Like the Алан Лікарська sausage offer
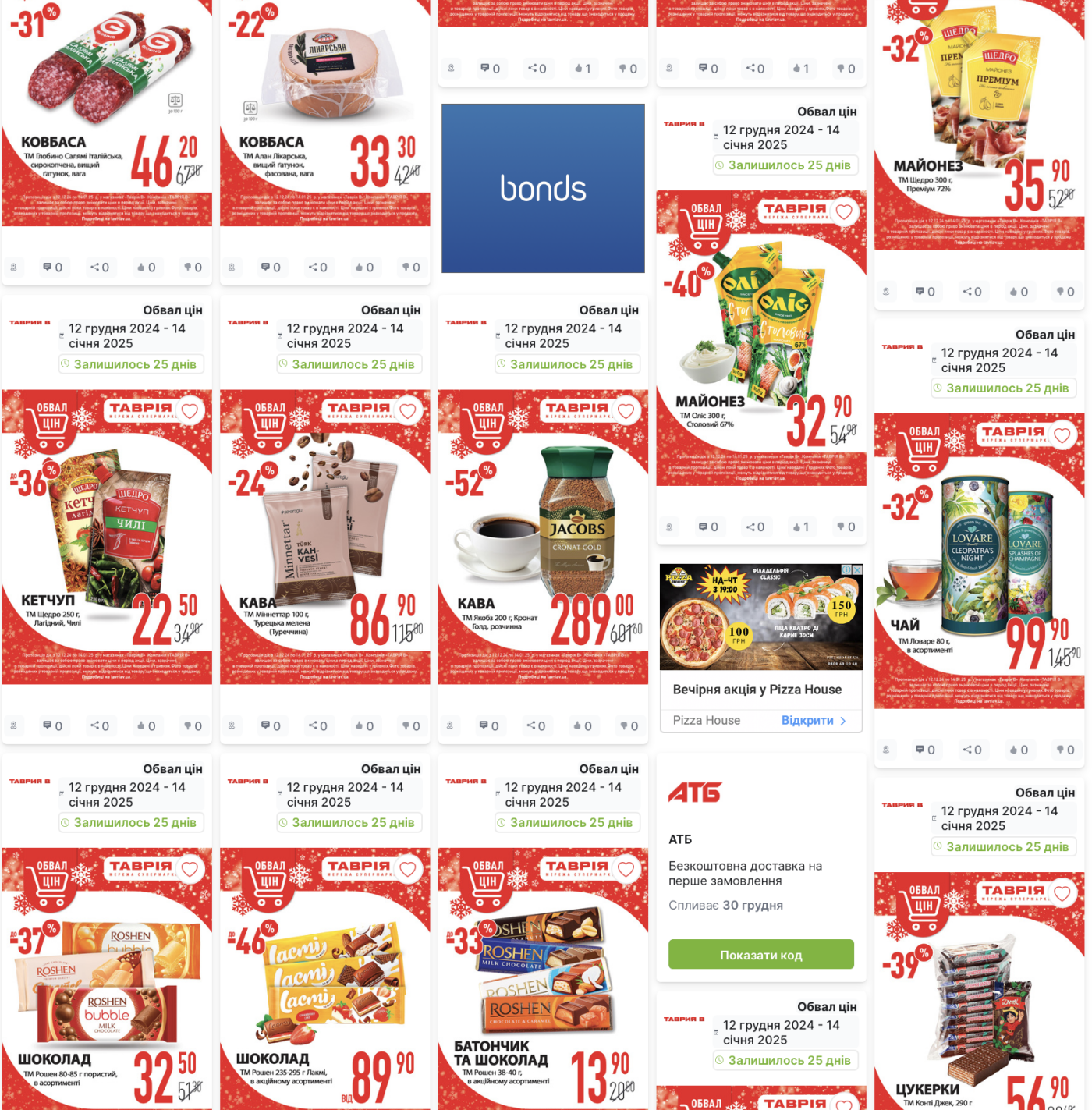This screenshot has height=1110, width=1092. point(364,268)
